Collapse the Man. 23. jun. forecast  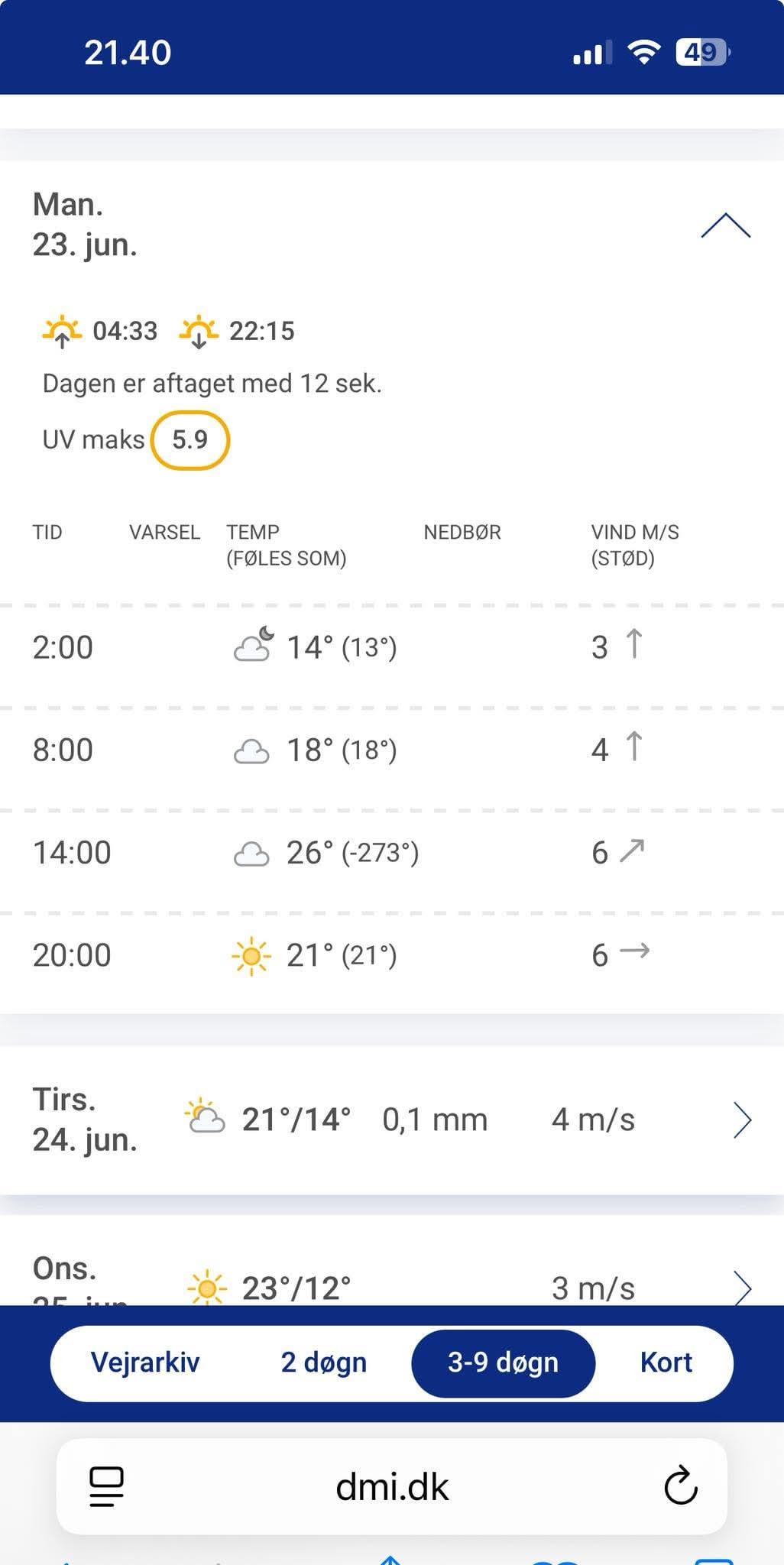pyautogui.click(x=725, y=226)
